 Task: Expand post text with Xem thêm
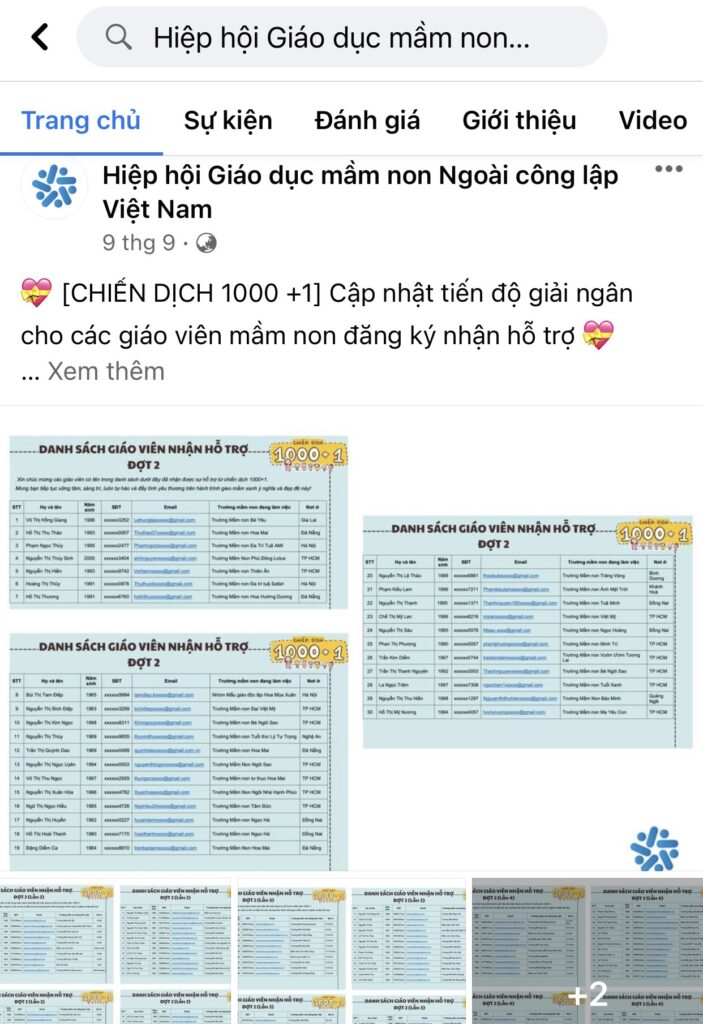pyautogui.click(x=106, y=371)
